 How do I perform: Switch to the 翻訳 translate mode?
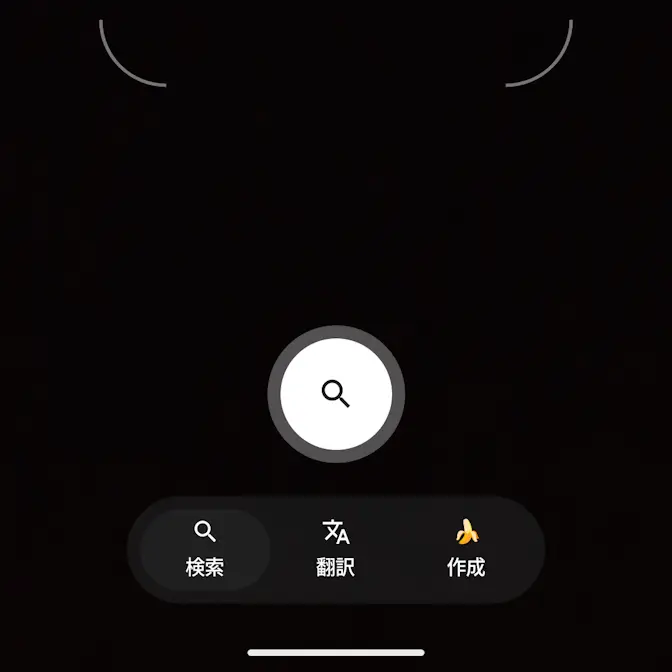(x=335, y=550)
